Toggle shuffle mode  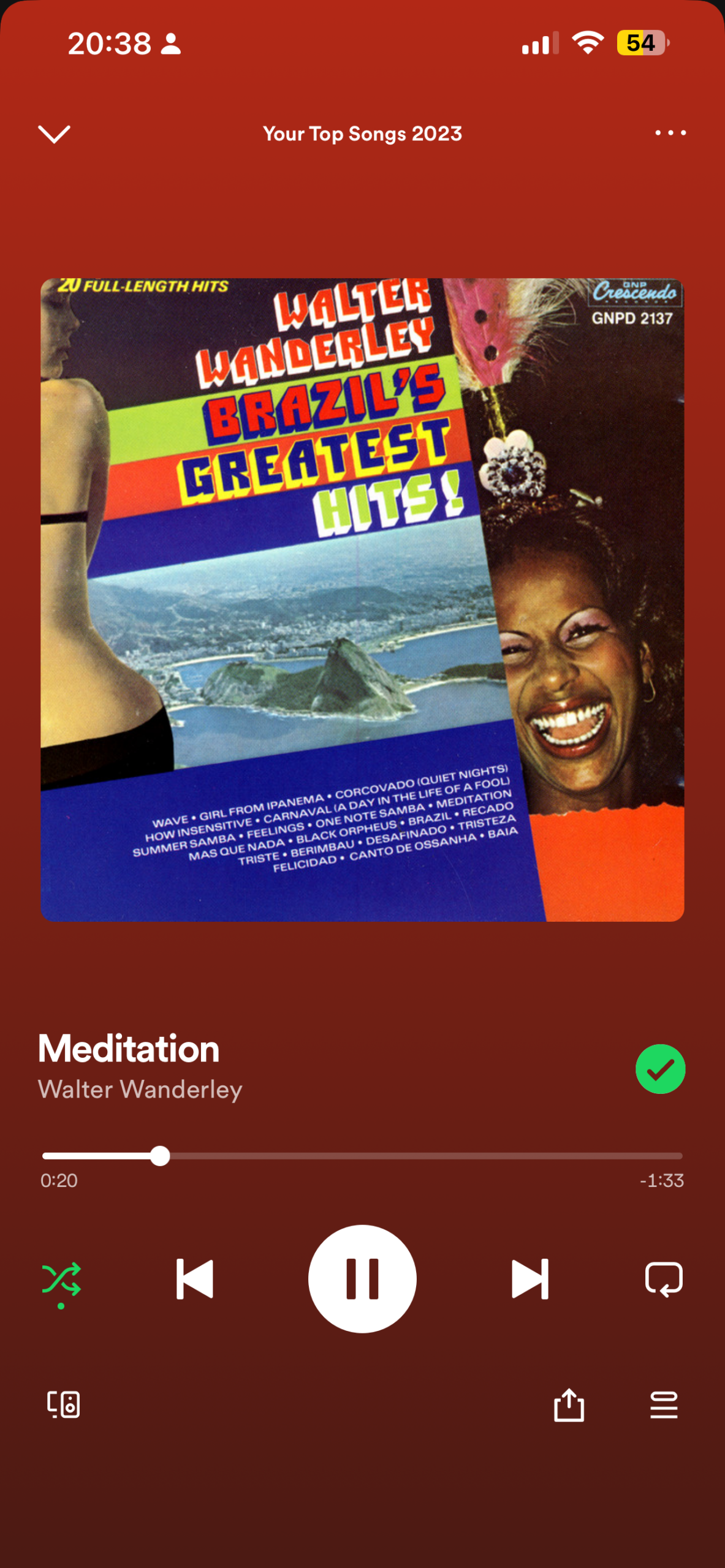pos(61,1281)
